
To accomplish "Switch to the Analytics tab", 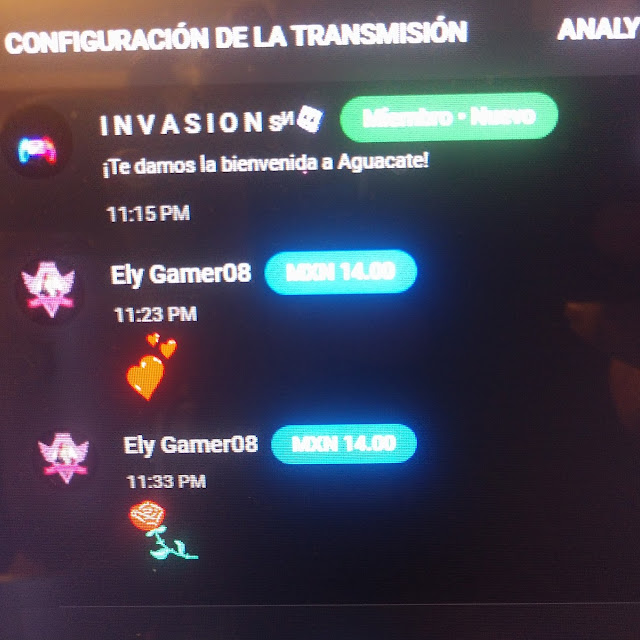I will point(597,31).
